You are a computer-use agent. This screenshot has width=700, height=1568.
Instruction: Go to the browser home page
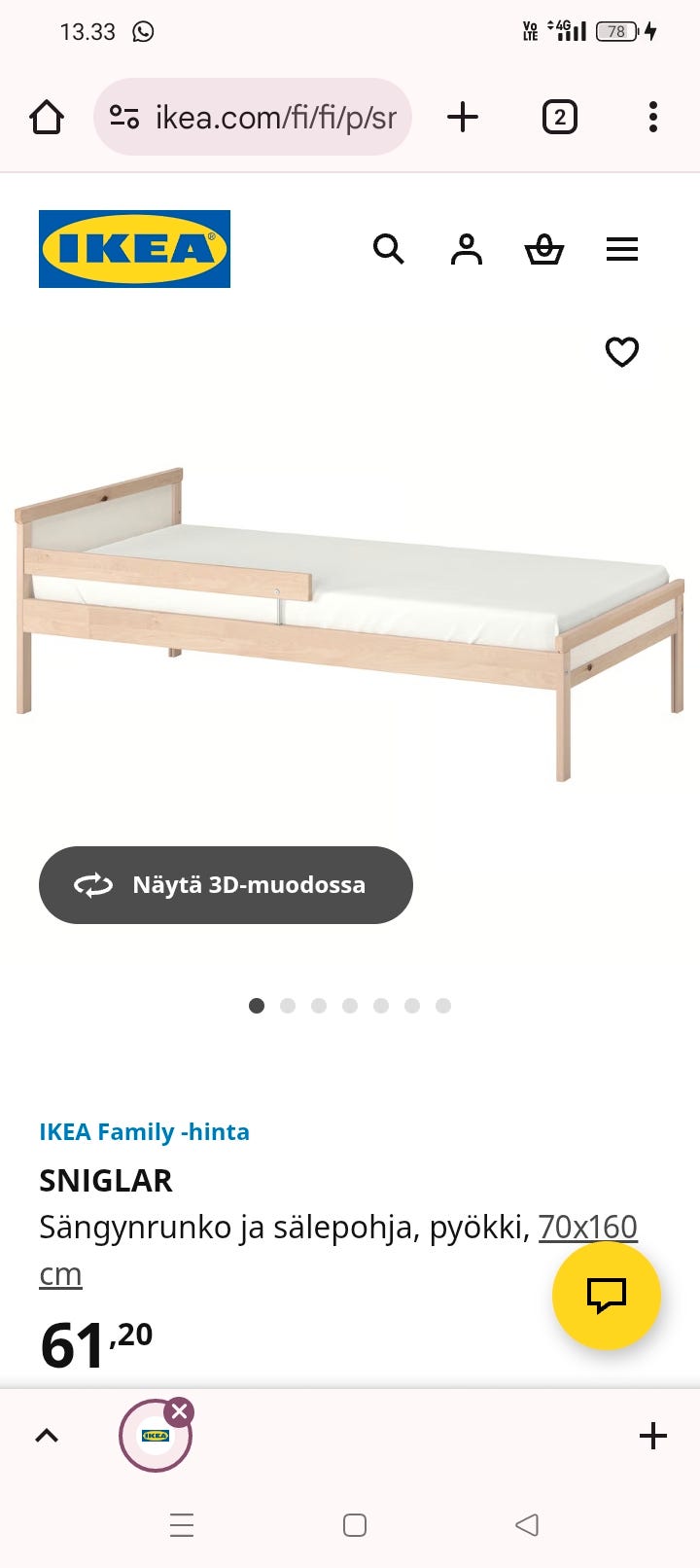click(x=47, y=118)
